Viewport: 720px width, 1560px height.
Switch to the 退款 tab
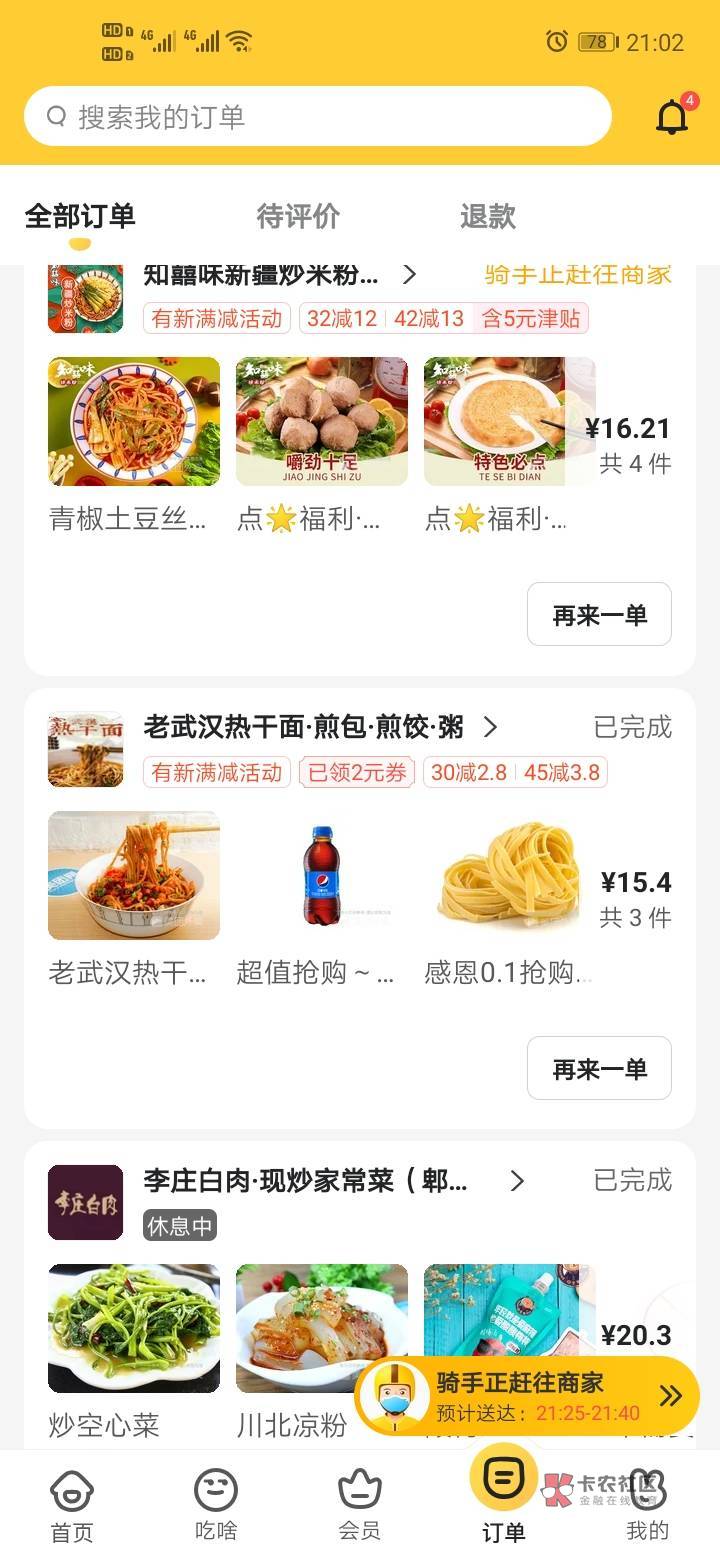(x=487, y=216)
